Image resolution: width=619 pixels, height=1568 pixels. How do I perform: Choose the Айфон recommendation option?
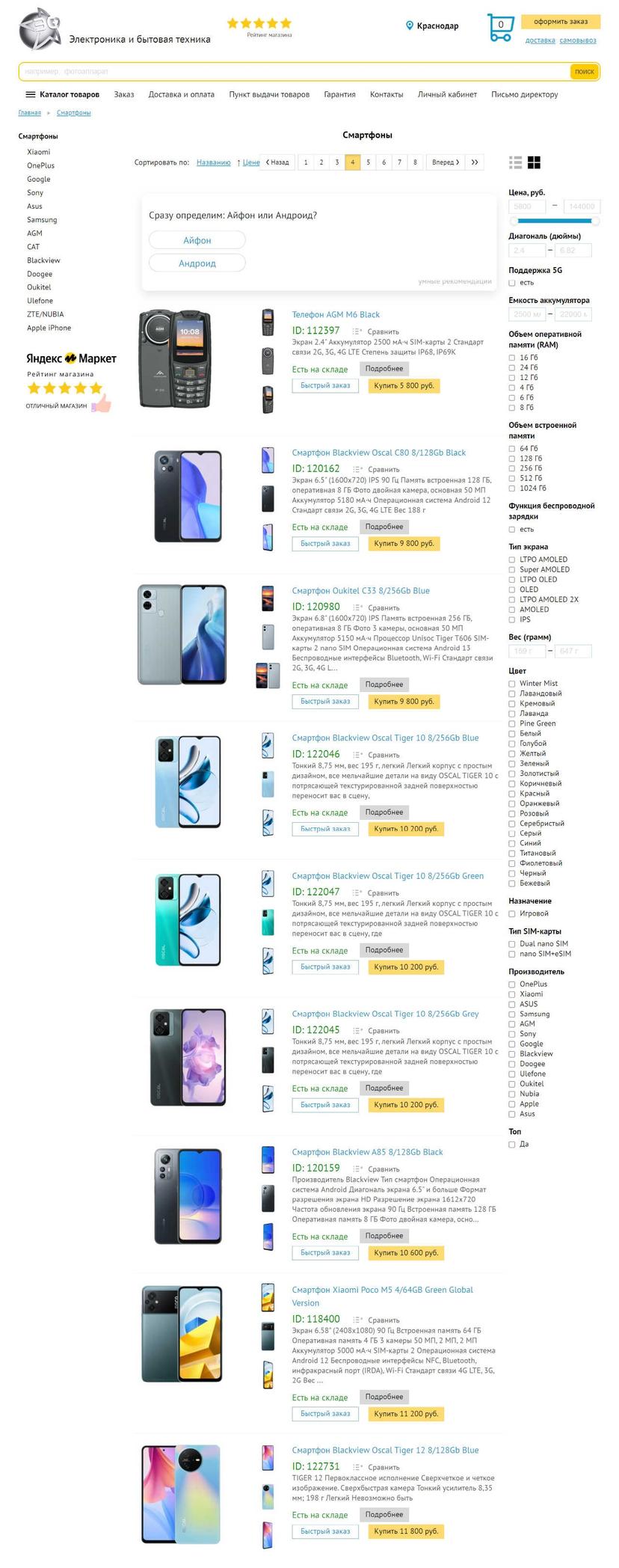click(197, 240)
